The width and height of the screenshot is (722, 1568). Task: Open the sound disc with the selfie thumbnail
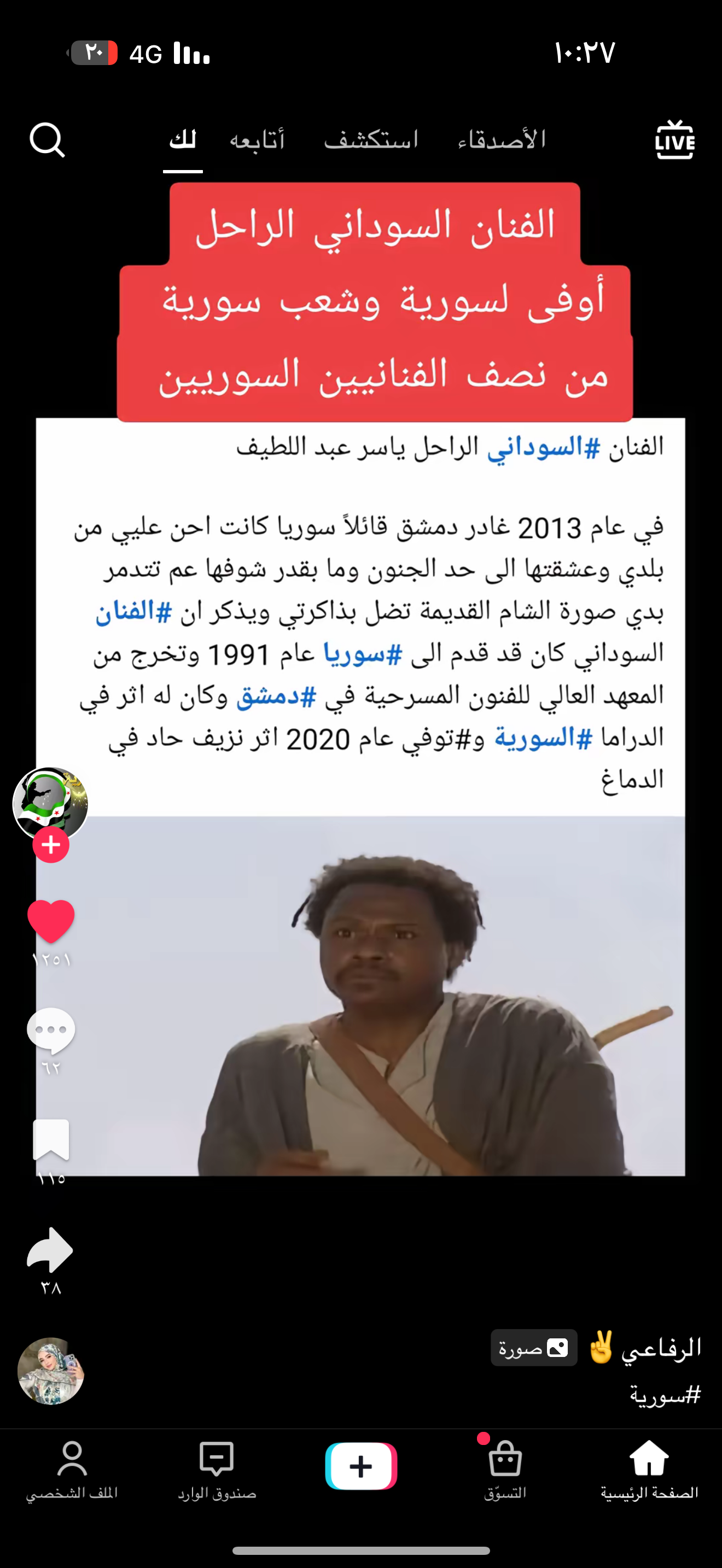tap(50, 1371)
